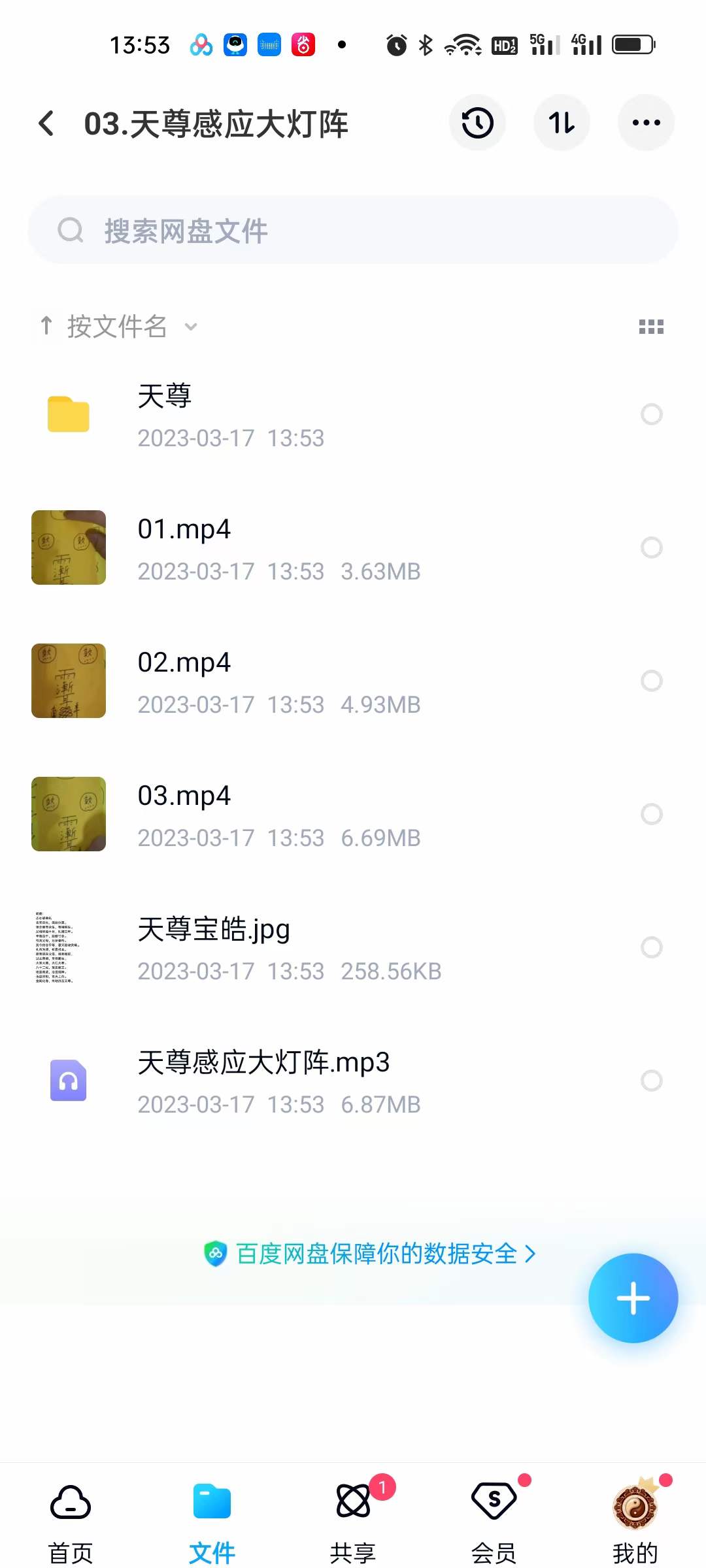The height and width of the screenshot is (1568, 706).
Task: Switch to grid view layout
Action: pos(651,327)
